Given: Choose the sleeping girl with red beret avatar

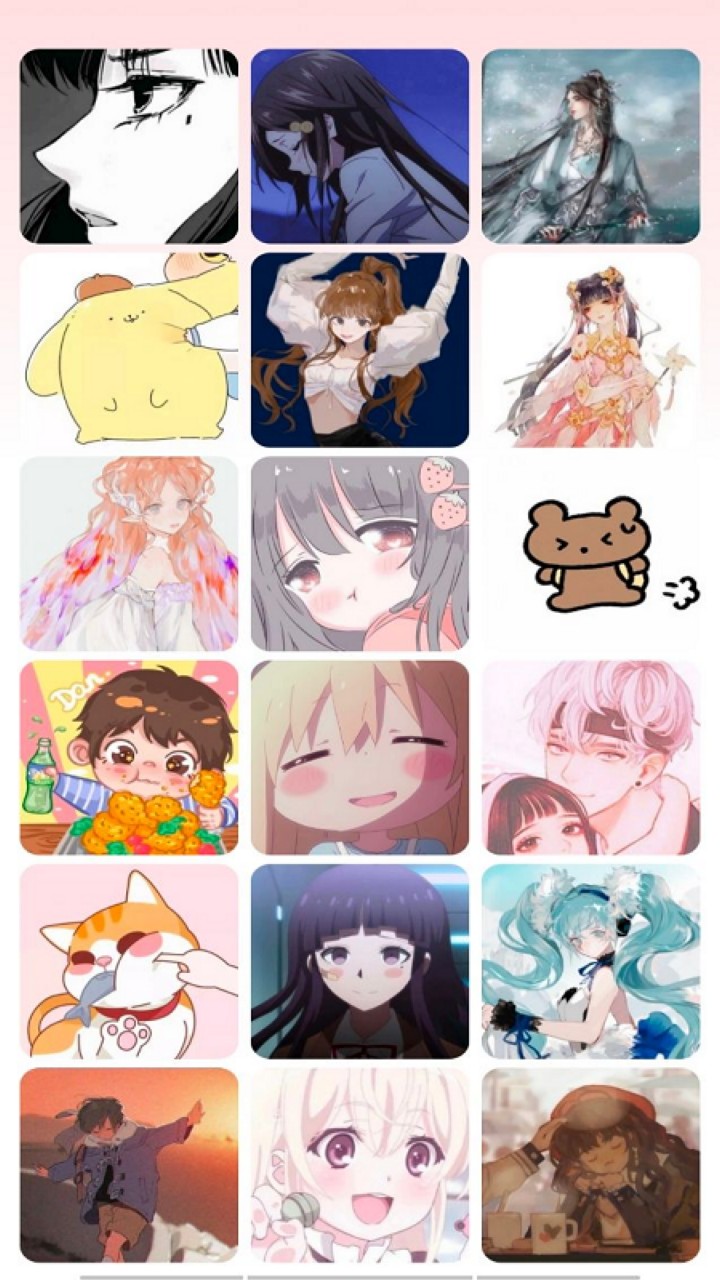Looking at the screenshot, I should point(591,1165).
